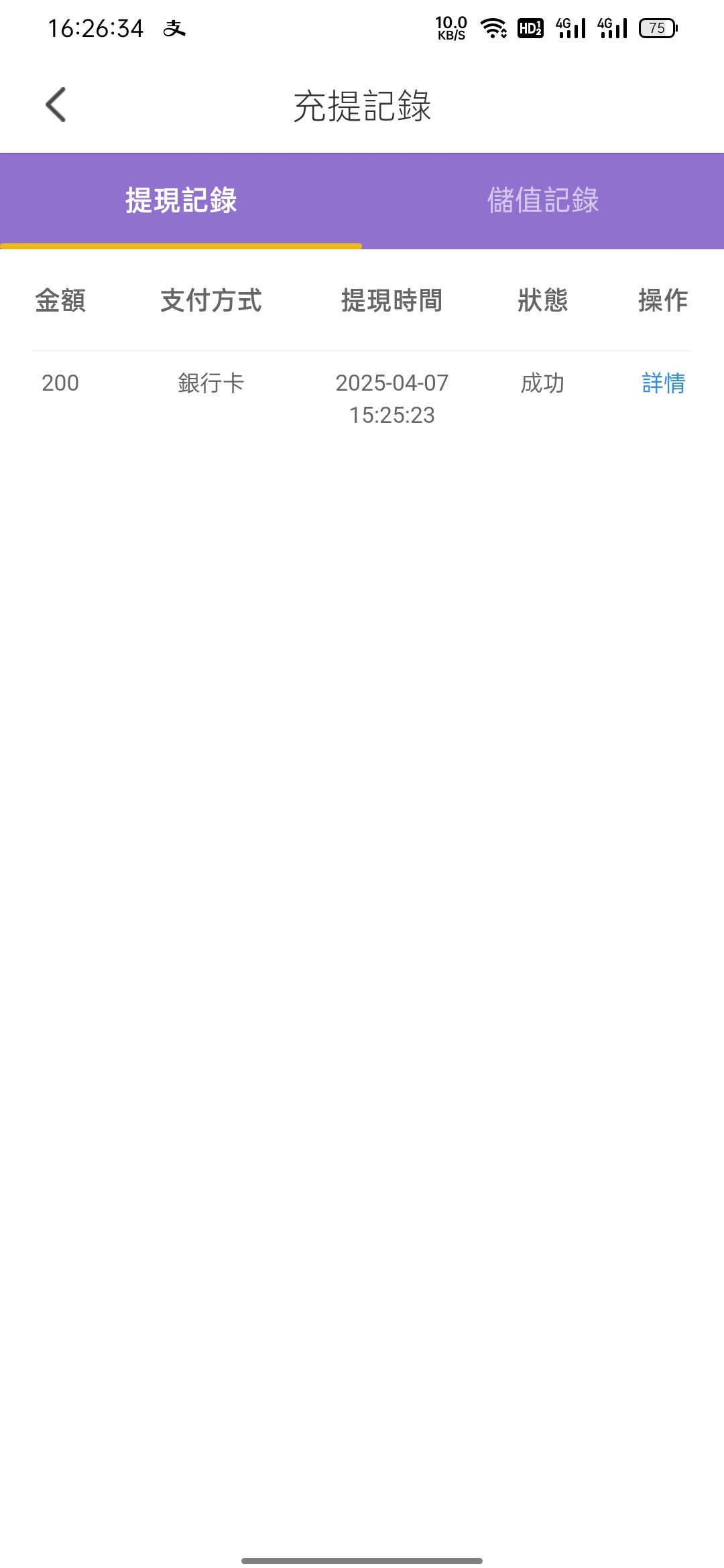Go back using the top-left arrow
This screenshot has height=1568, width=724.
pos(56,105)
